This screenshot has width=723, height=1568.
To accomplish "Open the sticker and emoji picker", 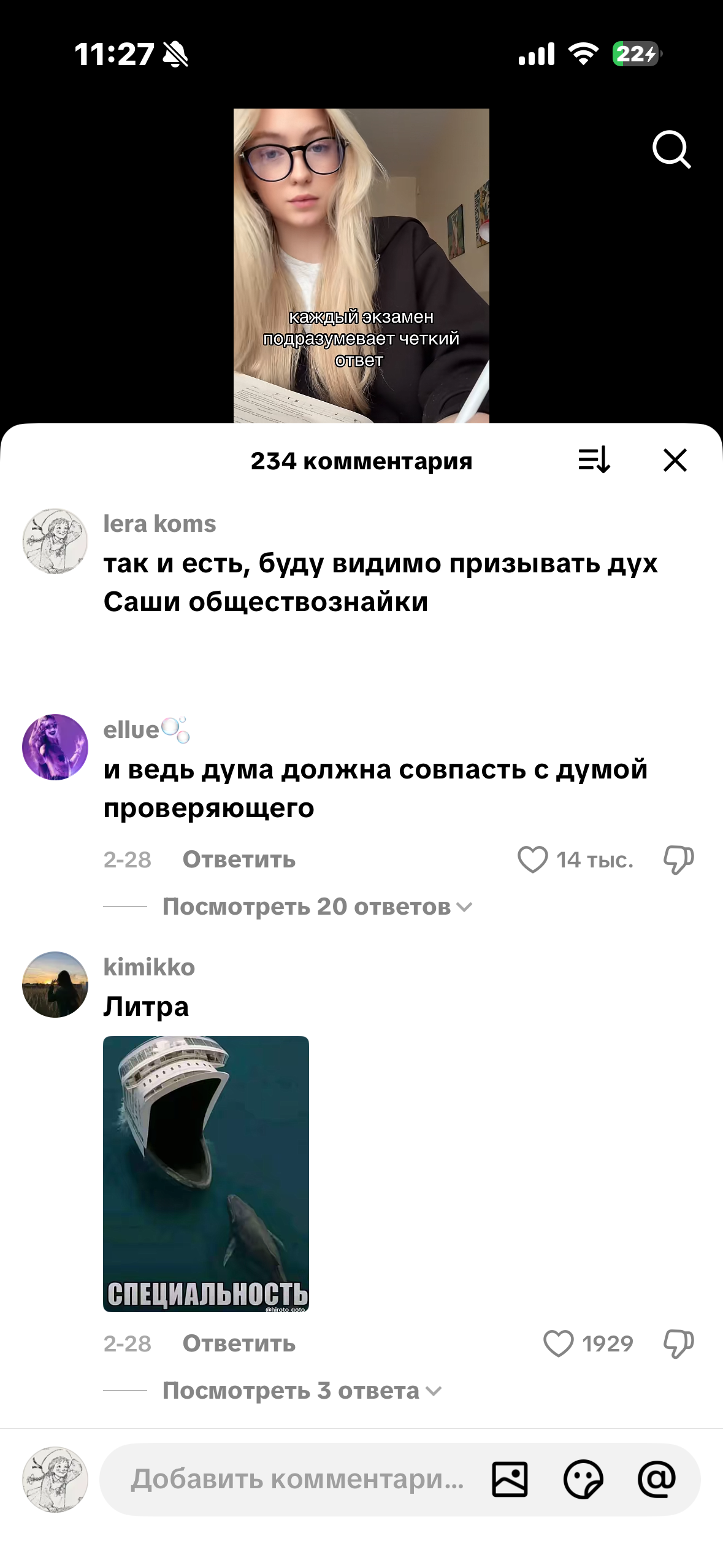I will (583, 1479).
